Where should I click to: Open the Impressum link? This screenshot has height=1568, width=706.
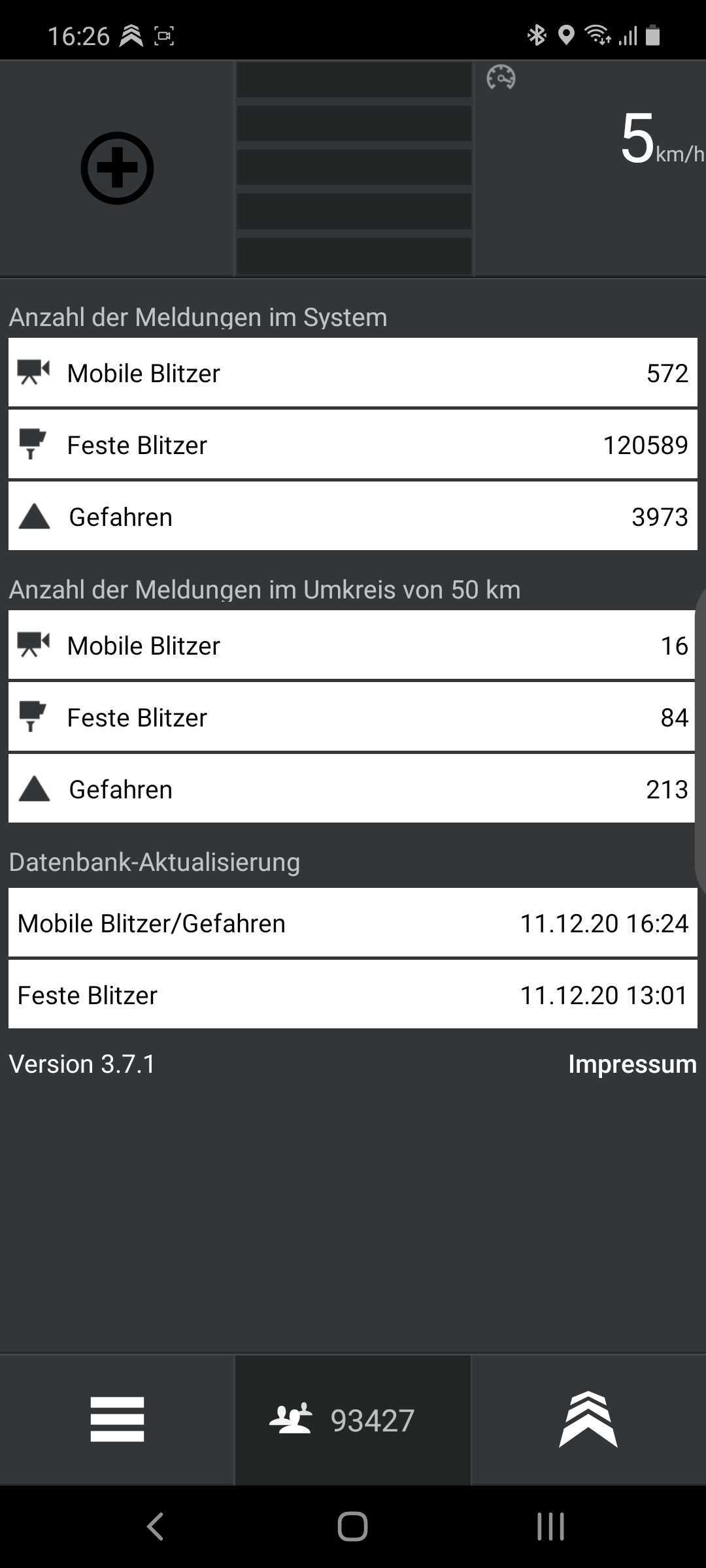[631, 1064]
